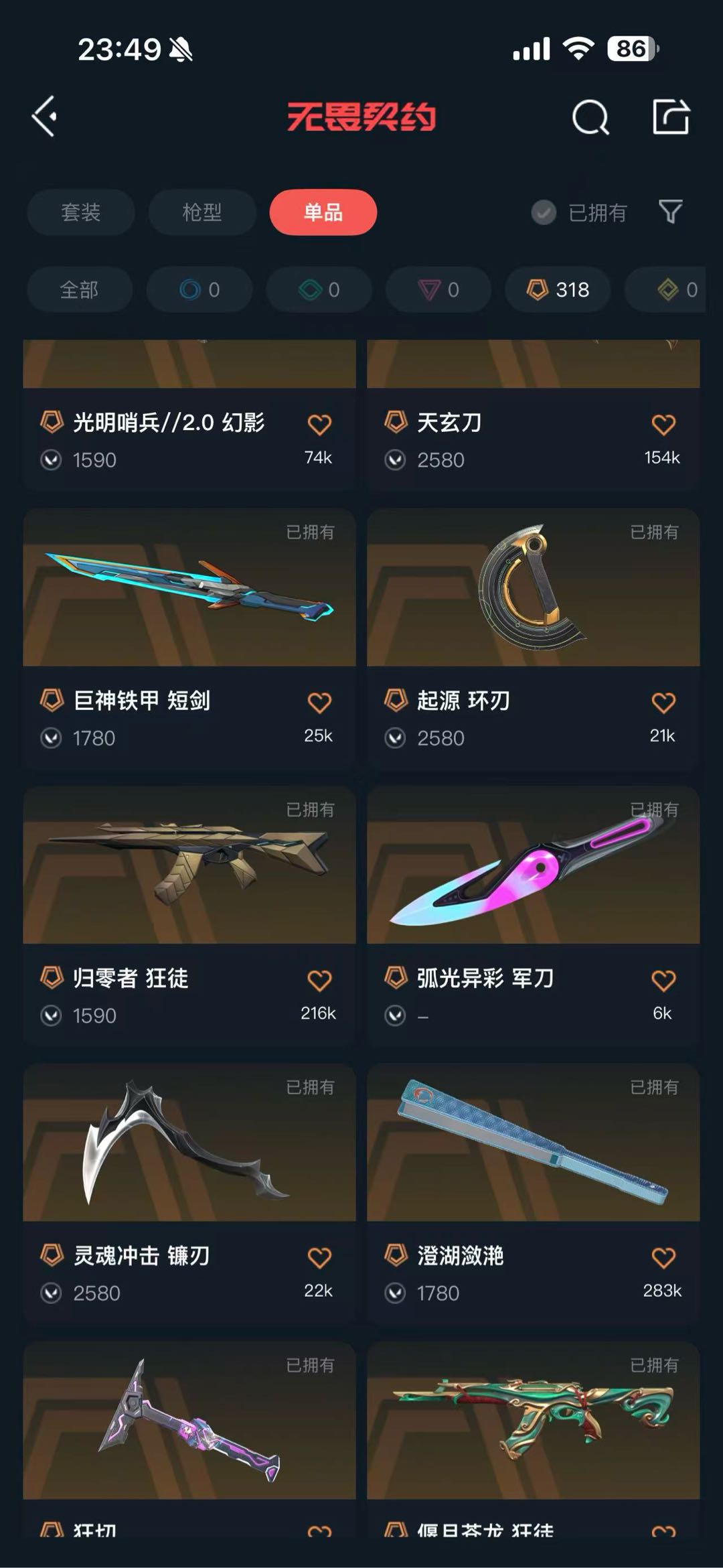This screenshot has height=1568, width=723.
Task: Select the 单品 tab
Action: 323,212
